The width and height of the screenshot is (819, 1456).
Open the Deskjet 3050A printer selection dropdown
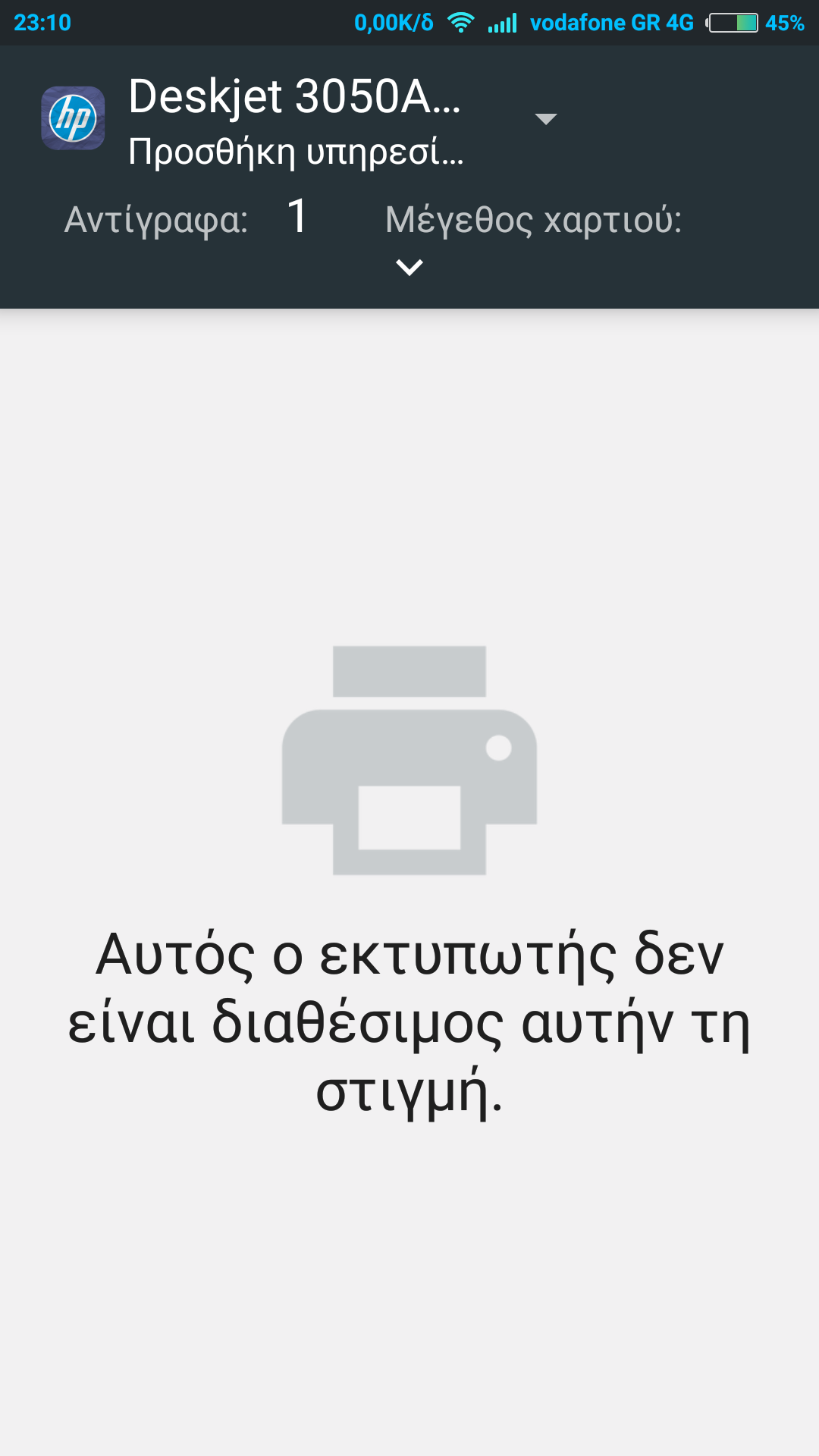545,119
